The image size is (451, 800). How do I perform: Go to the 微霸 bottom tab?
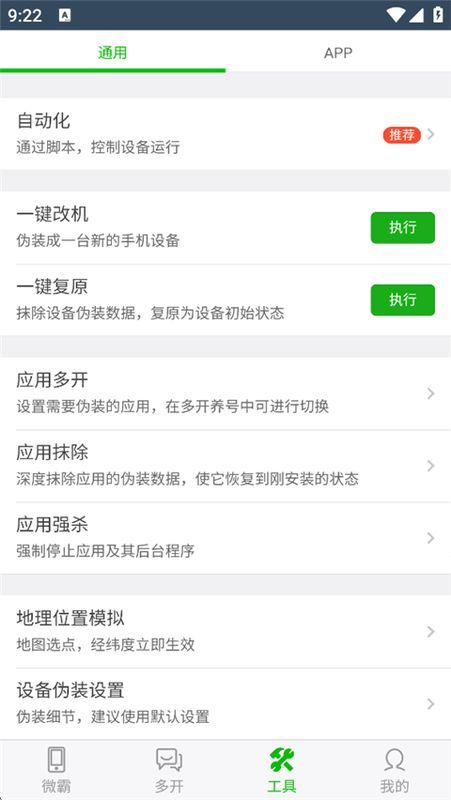(56, 770)
